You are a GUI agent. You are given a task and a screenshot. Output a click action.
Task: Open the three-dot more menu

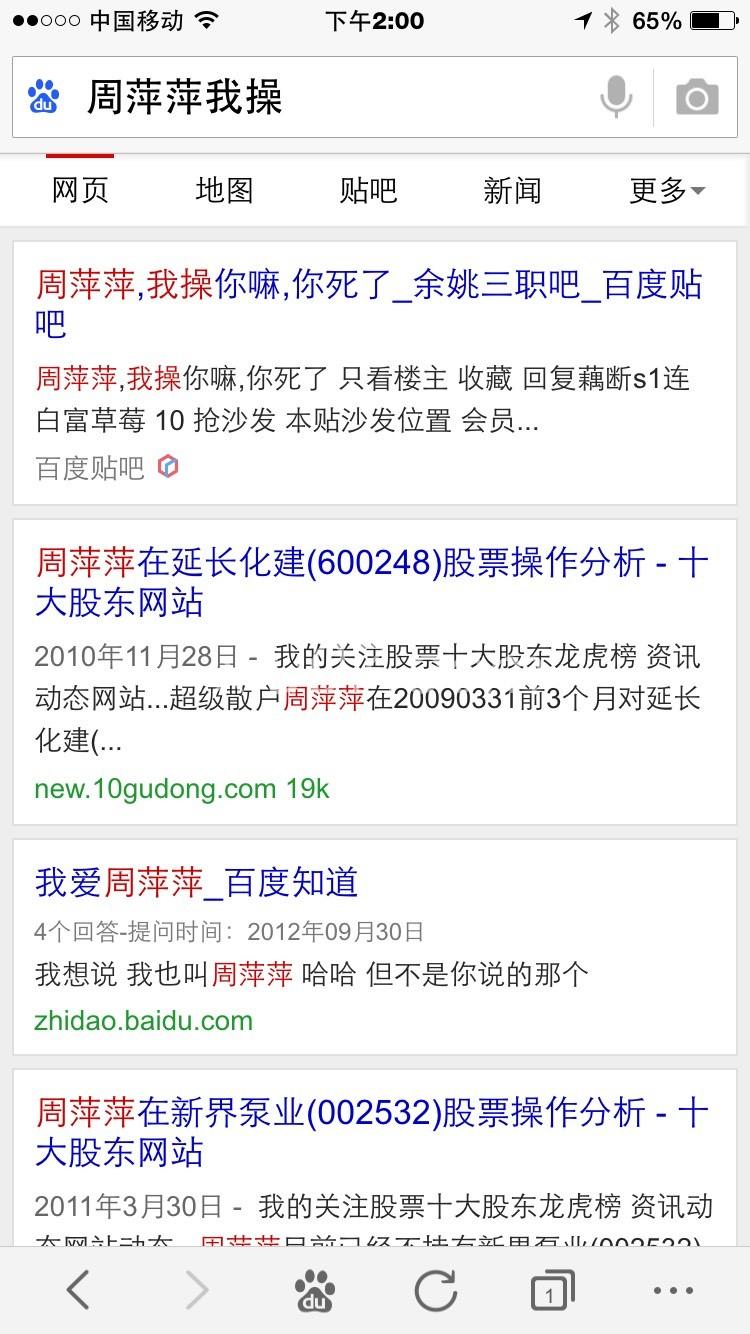(x=673, y=1290)
